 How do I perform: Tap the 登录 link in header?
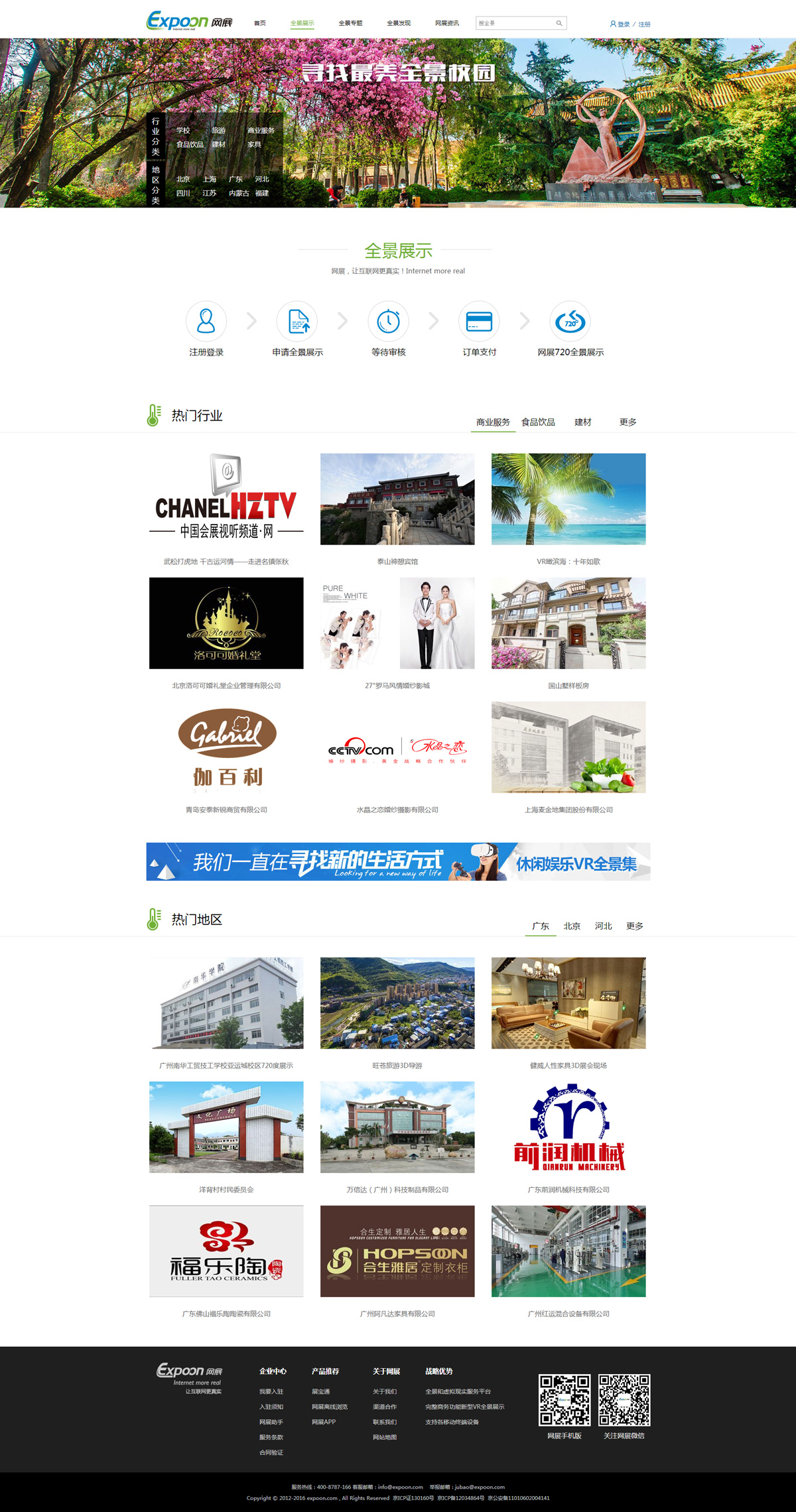point(623,25)
